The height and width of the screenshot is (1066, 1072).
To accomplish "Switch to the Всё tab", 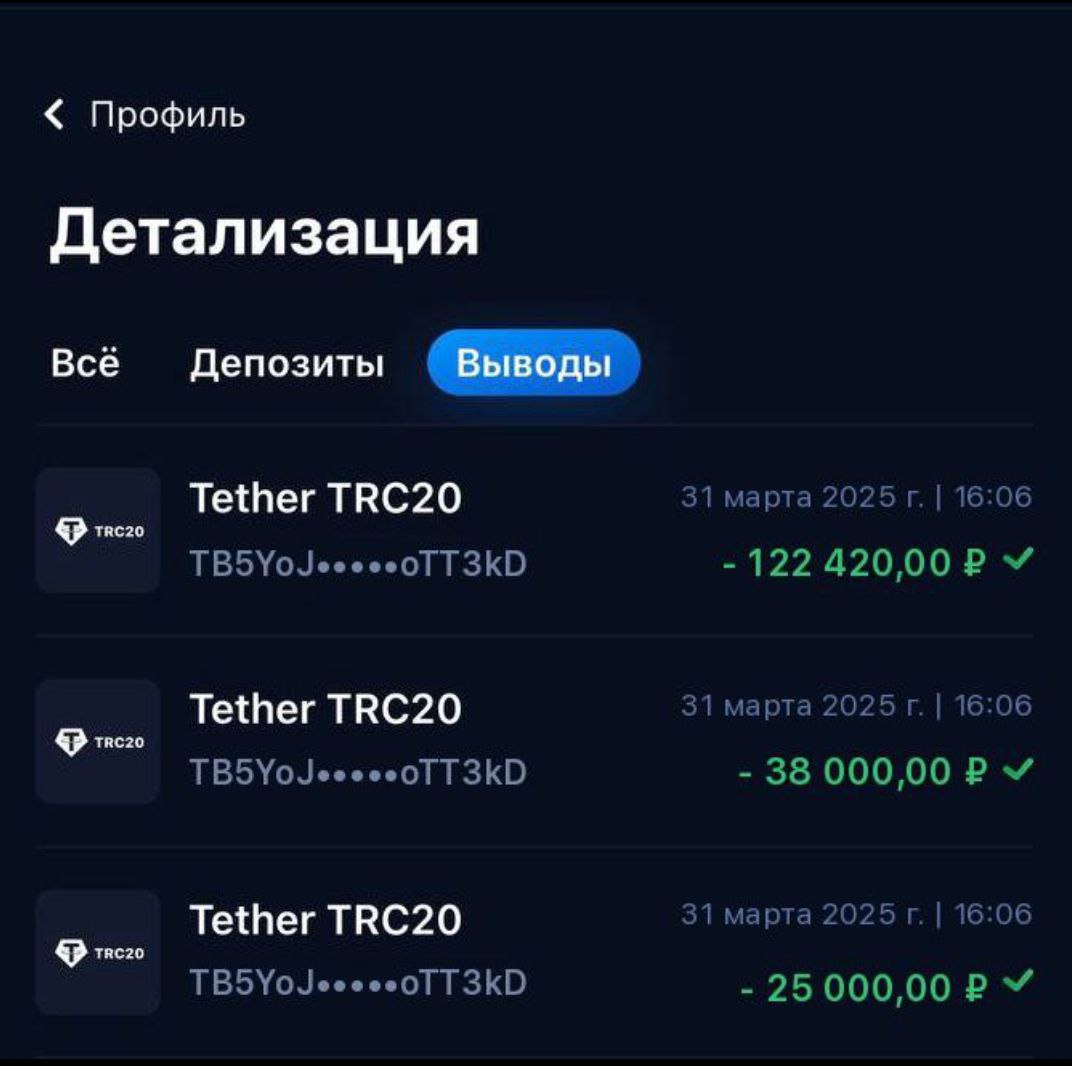I will coord(84,363).
